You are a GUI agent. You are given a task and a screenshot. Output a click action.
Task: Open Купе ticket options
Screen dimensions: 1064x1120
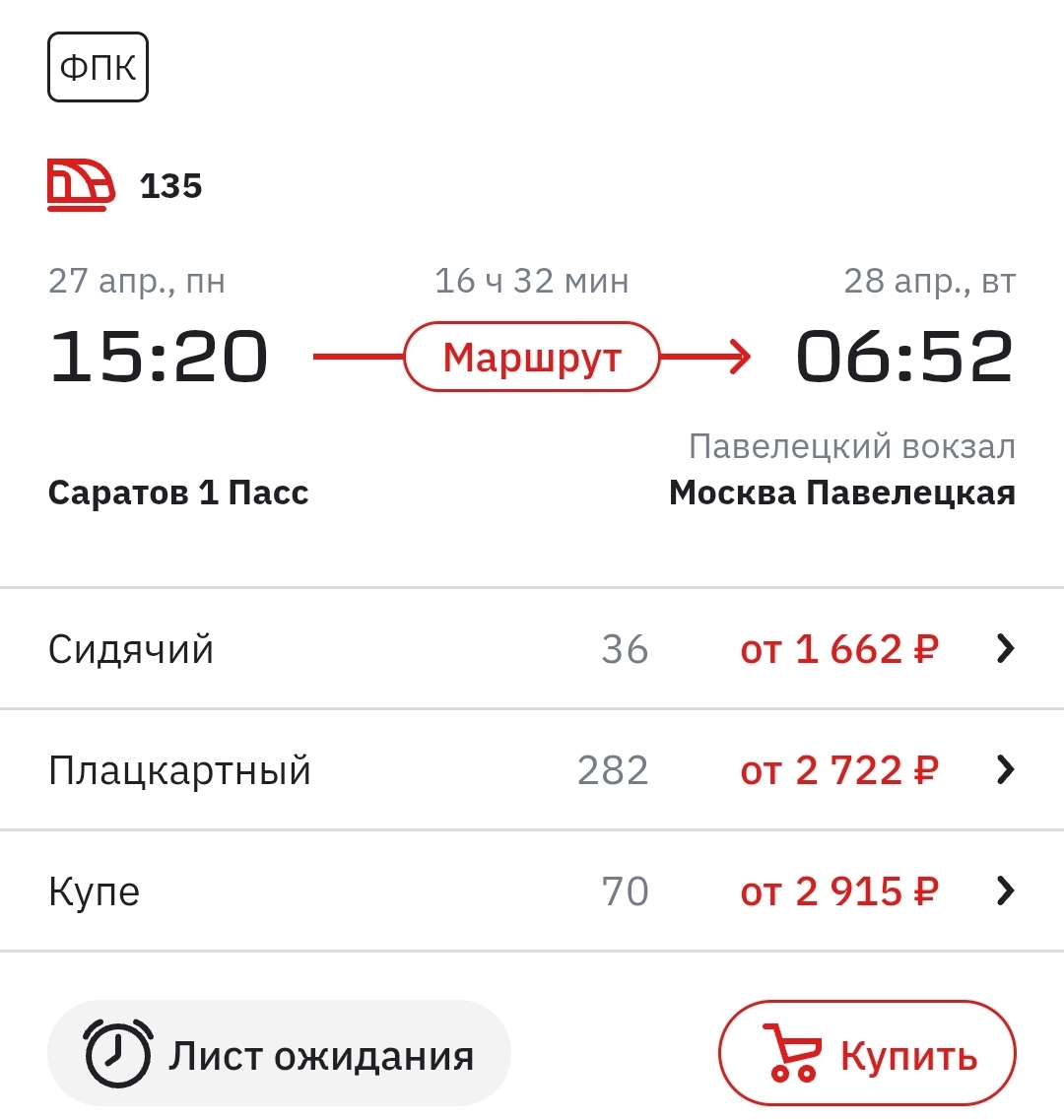pyautogui.click(x=532, y=891)
